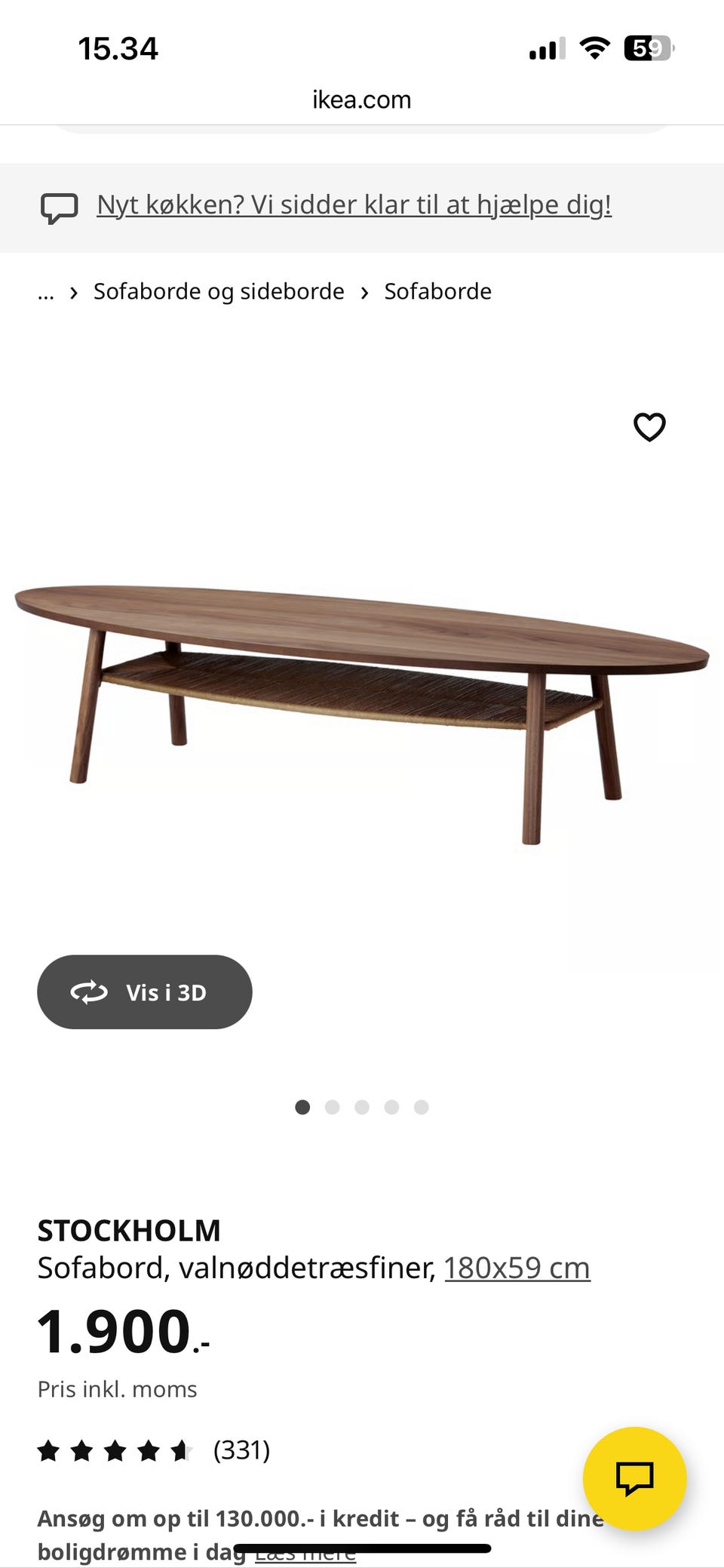Save STOCKHOLM table to favorites with the heart
The image size is (724, 1568).
(649, 427)
